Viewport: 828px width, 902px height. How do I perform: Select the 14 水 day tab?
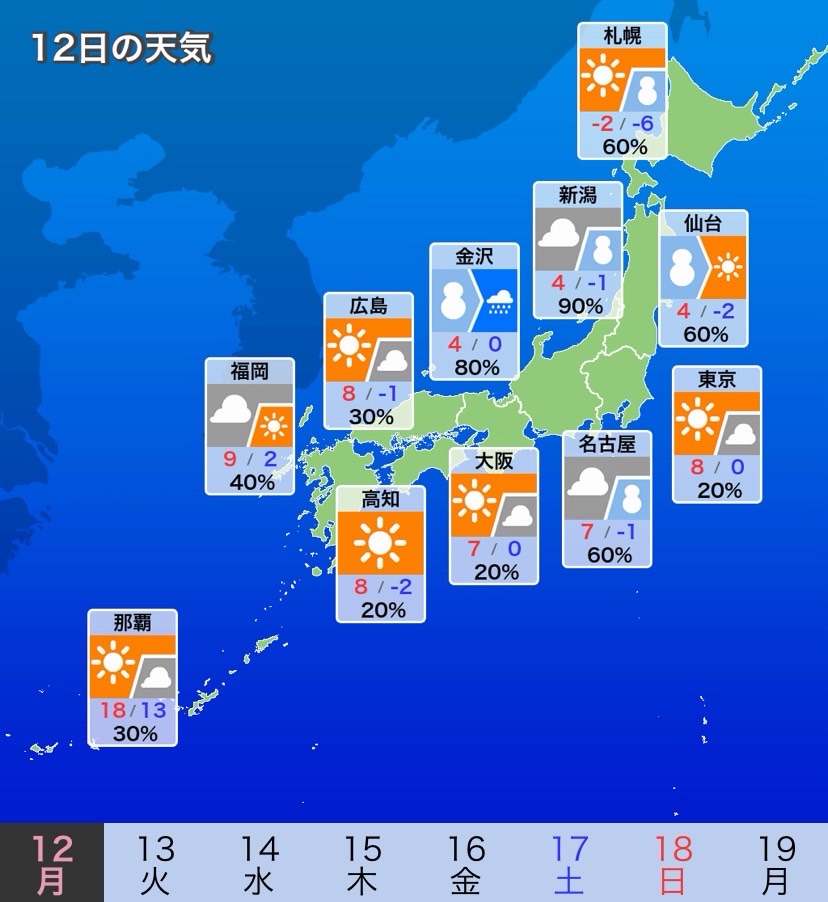tap(259, 863)
